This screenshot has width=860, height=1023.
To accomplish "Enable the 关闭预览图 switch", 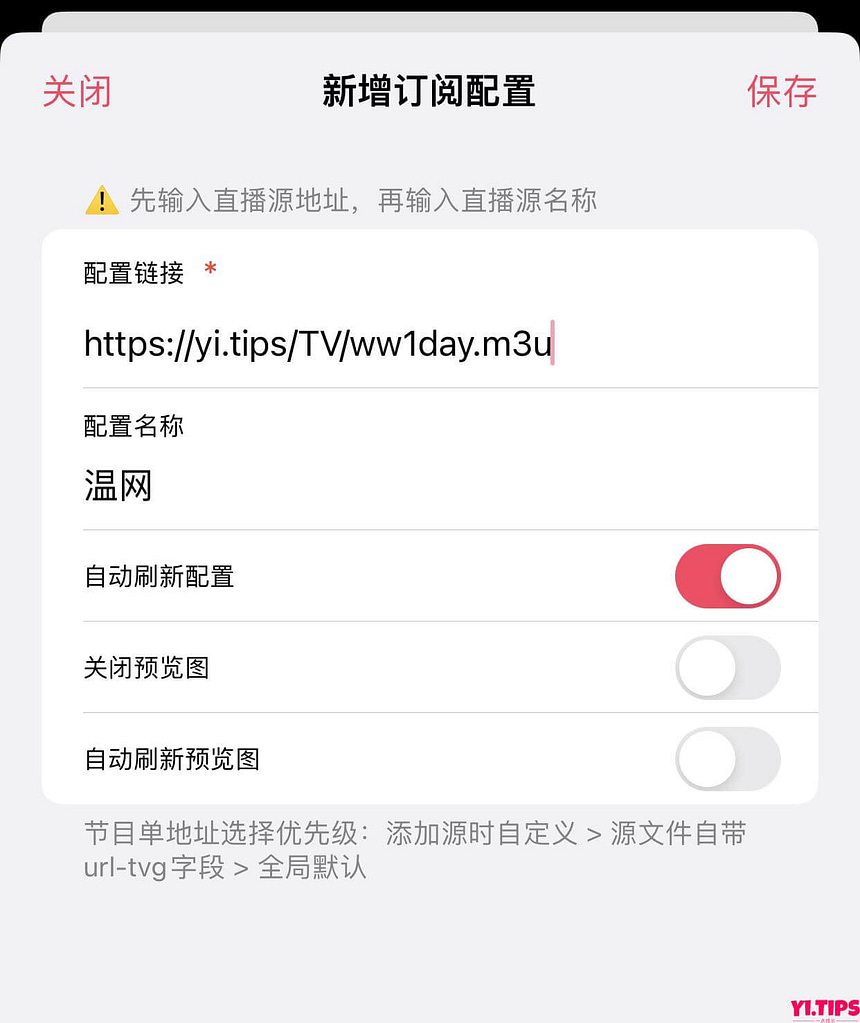I will point(728,668).
